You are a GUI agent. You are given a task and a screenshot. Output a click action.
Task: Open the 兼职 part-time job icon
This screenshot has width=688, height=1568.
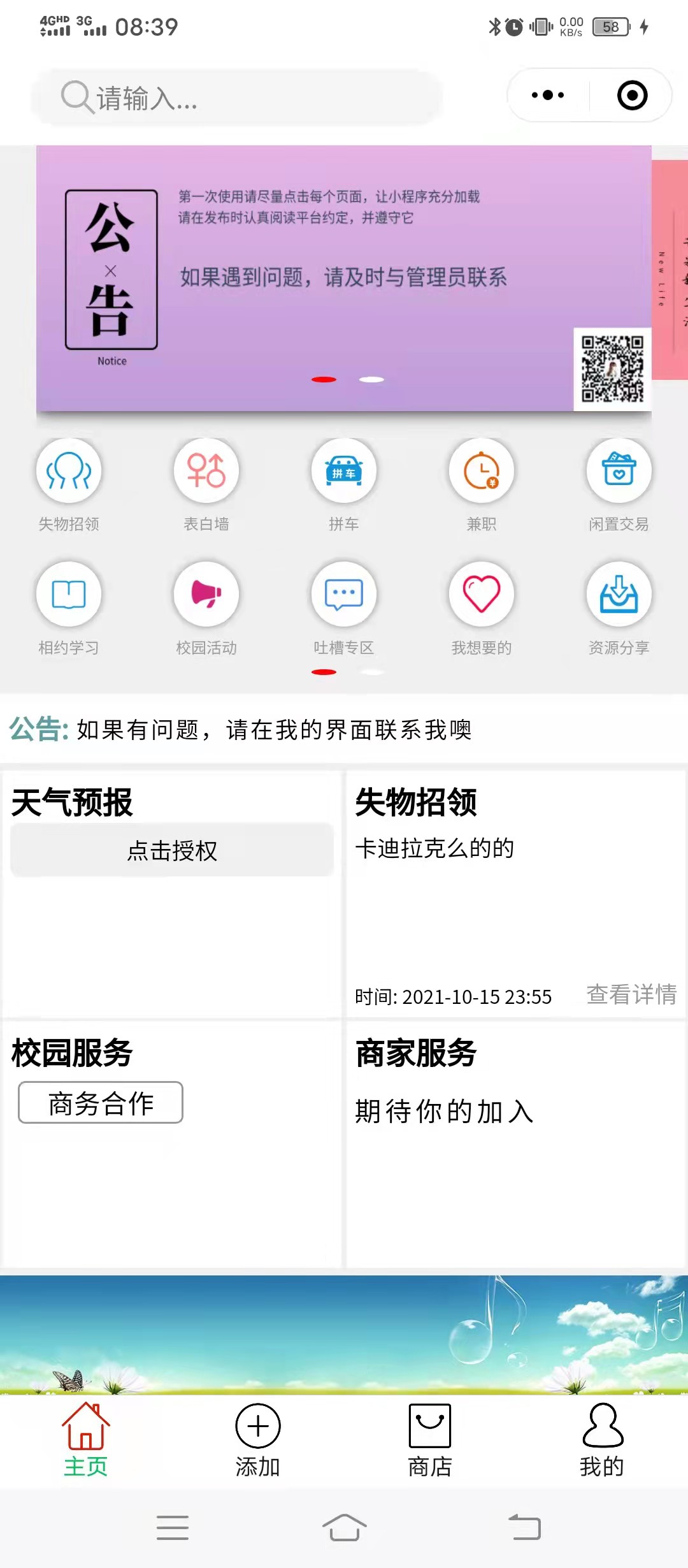(x=482, y=470)
